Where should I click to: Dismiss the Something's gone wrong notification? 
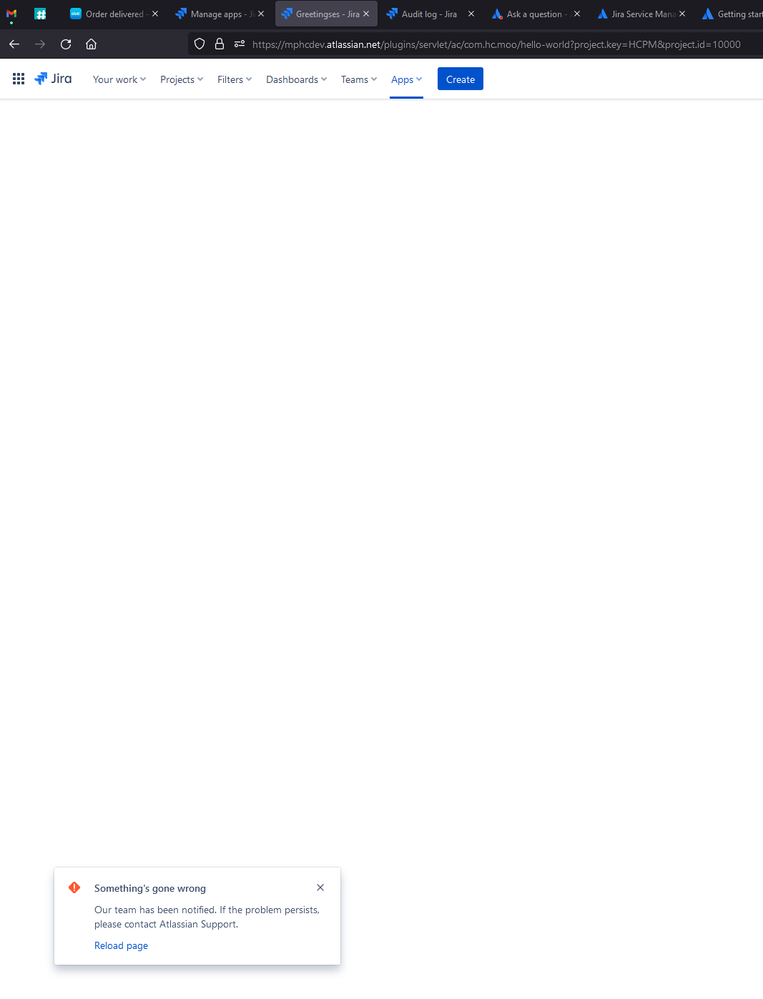pyautogui.click(x=320, y=887)
